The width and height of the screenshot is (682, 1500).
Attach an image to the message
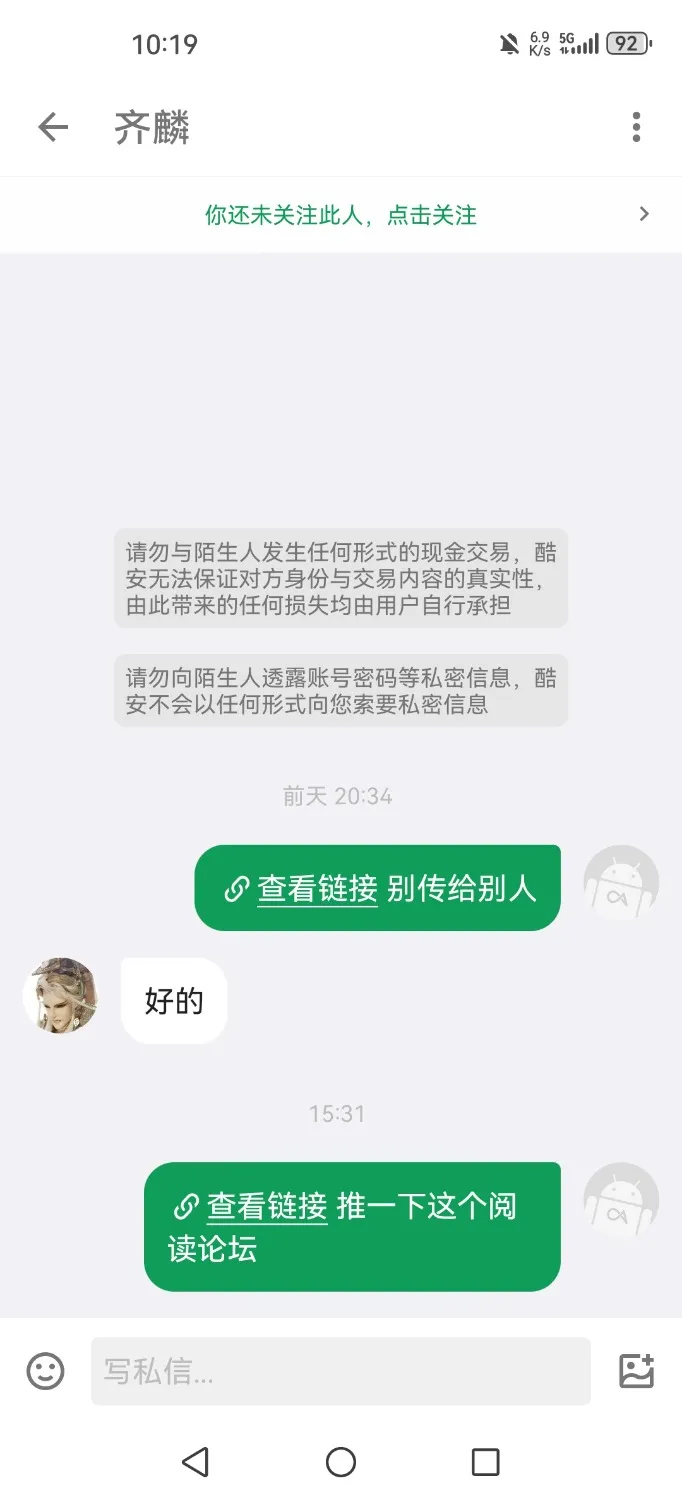point(636,1371)
